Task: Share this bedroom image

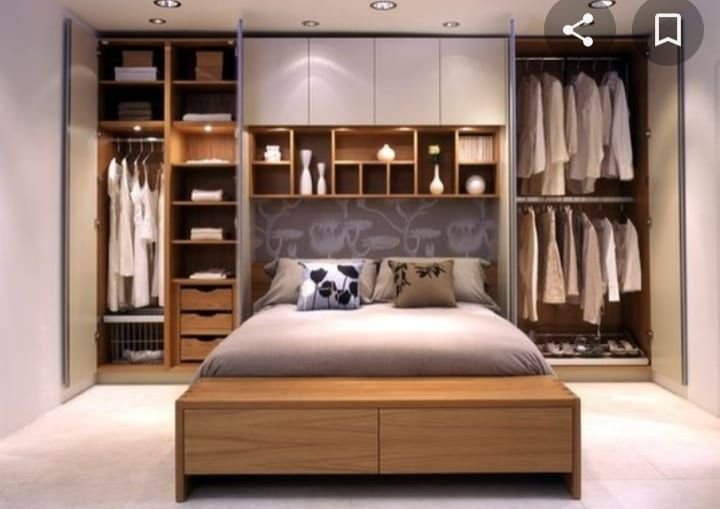Action: pos(579,30)
